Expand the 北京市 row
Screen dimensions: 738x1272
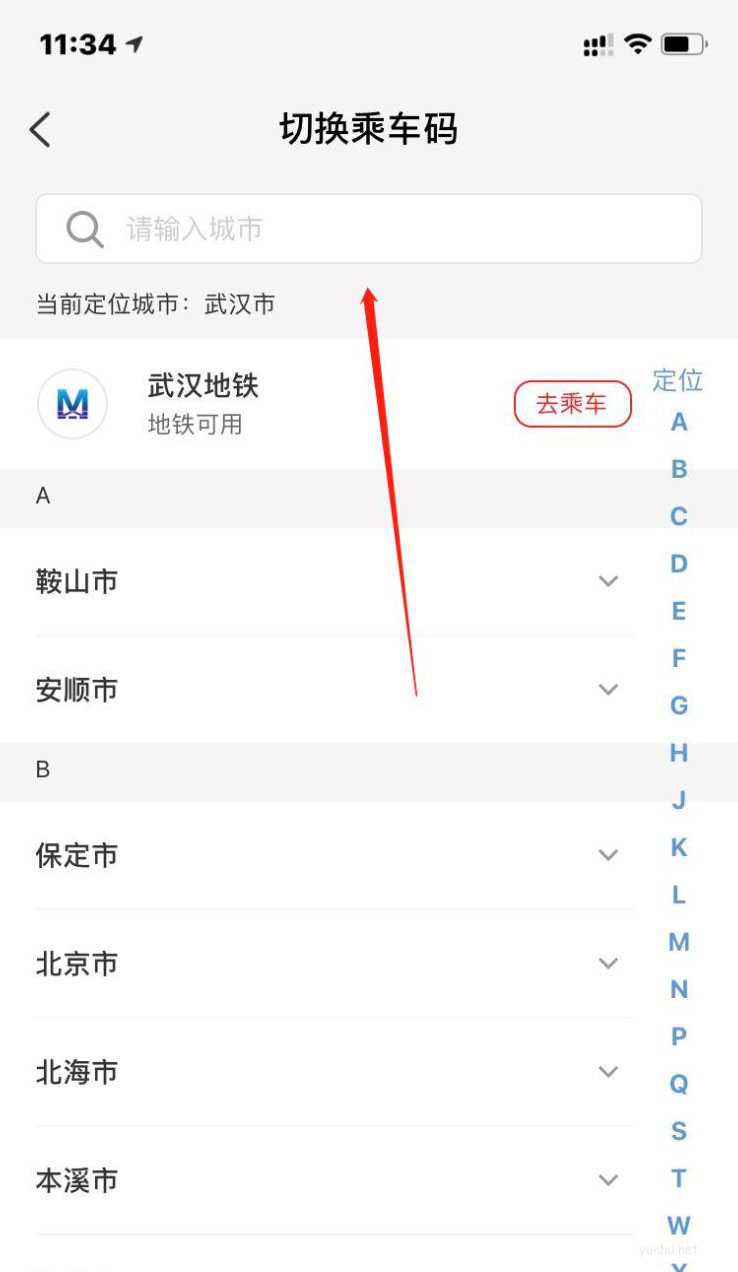pos(607,963)
